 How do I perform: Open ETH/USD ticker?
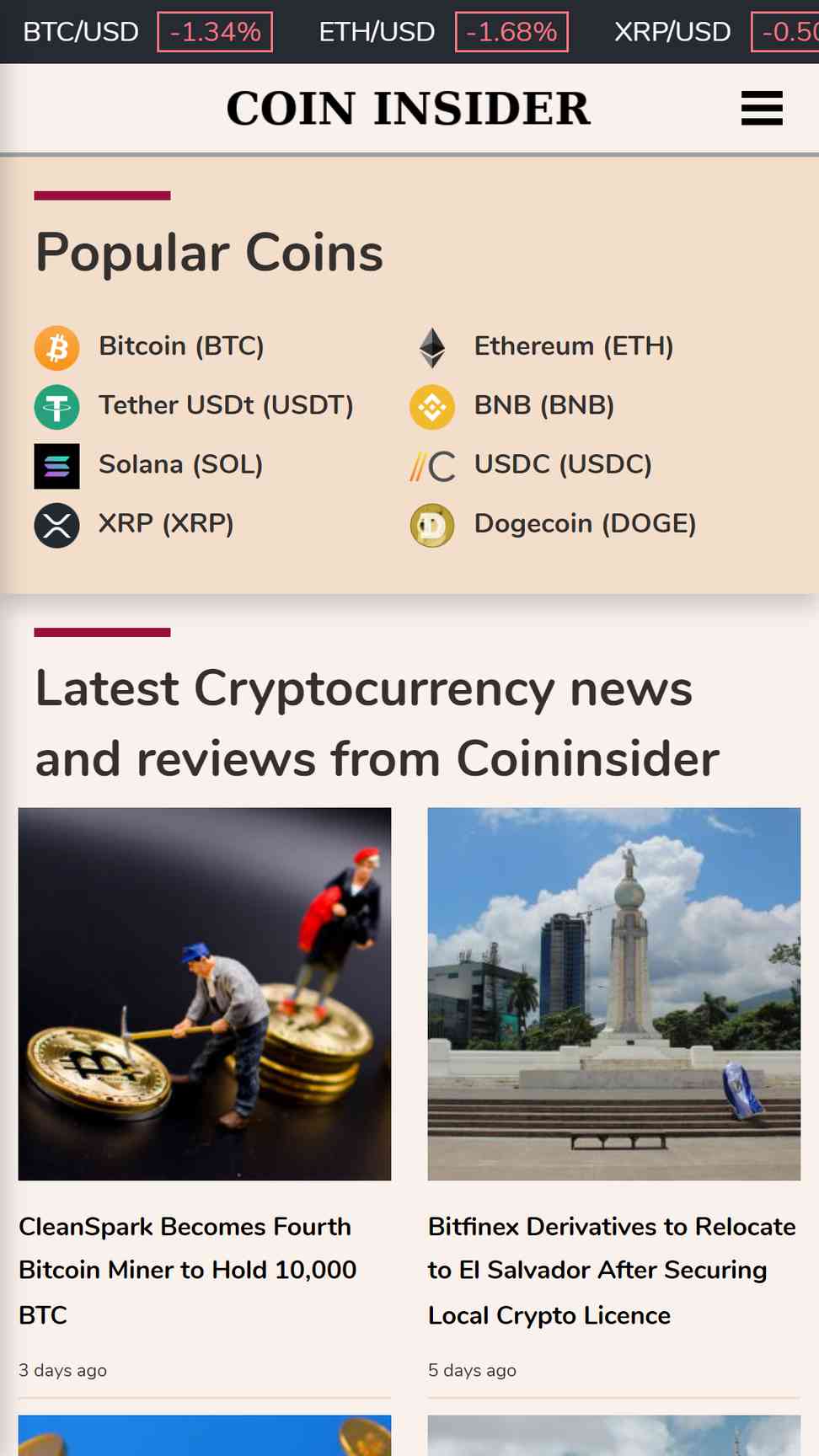point(442,32)
